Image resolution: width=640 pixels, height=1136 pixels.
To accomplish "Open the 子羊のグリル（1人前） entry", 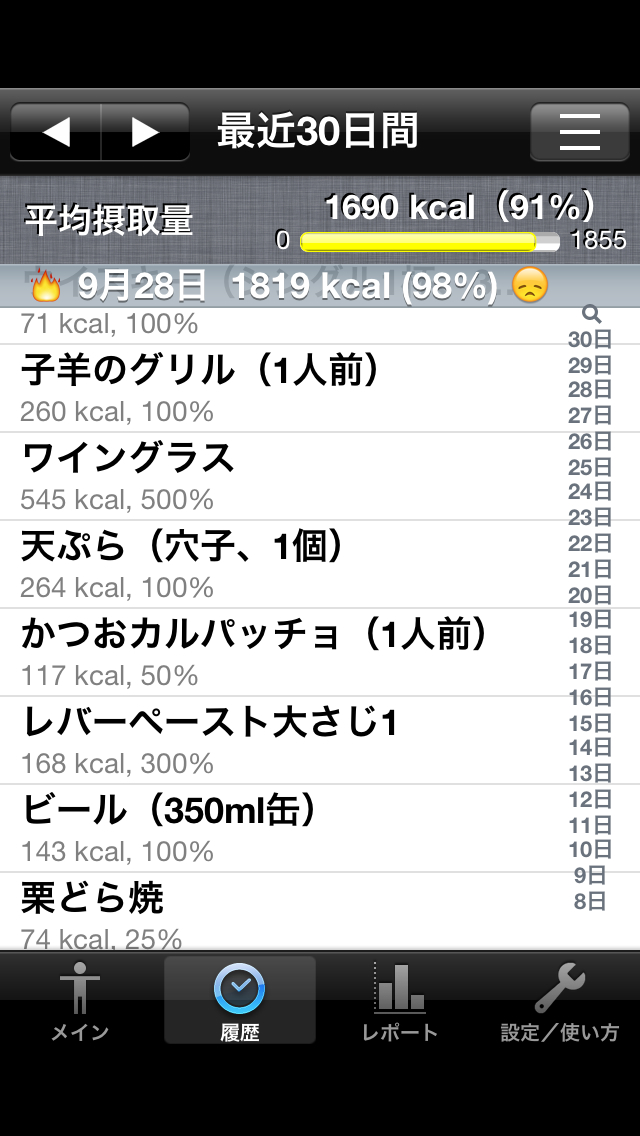I will click(280, 388).
